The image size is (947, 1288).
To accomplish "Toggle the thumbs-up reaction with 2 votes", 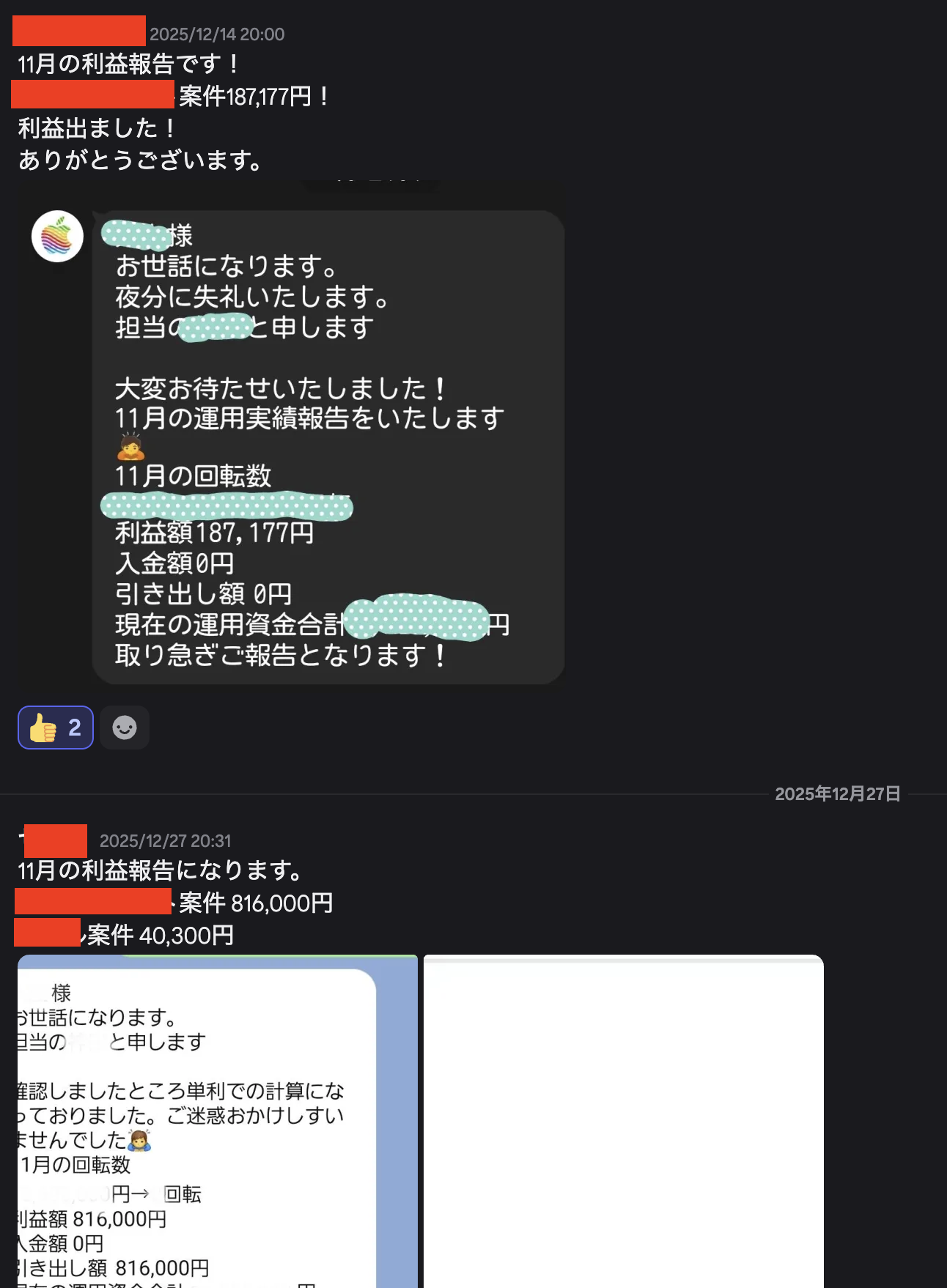I will pyautogui.click(x=56, y=728).
